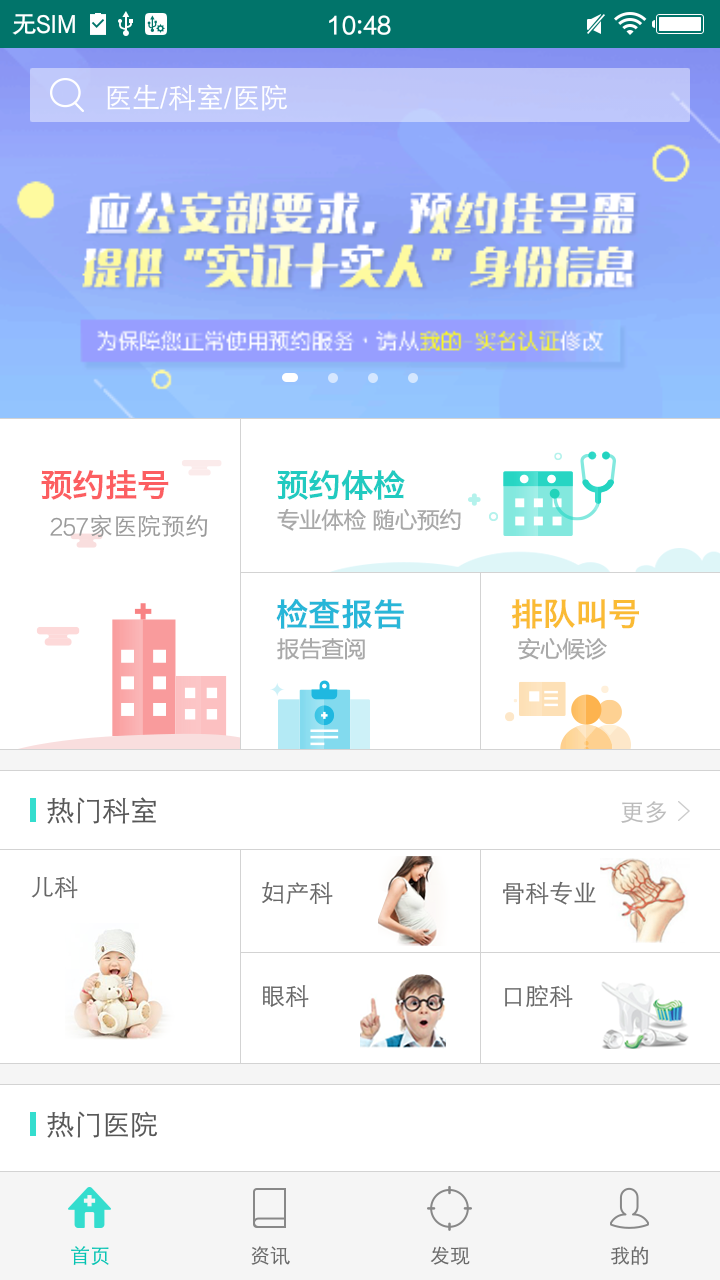Select the 妇产科 department
This screenshot has height=1280, width=720.
click(360, 901)
